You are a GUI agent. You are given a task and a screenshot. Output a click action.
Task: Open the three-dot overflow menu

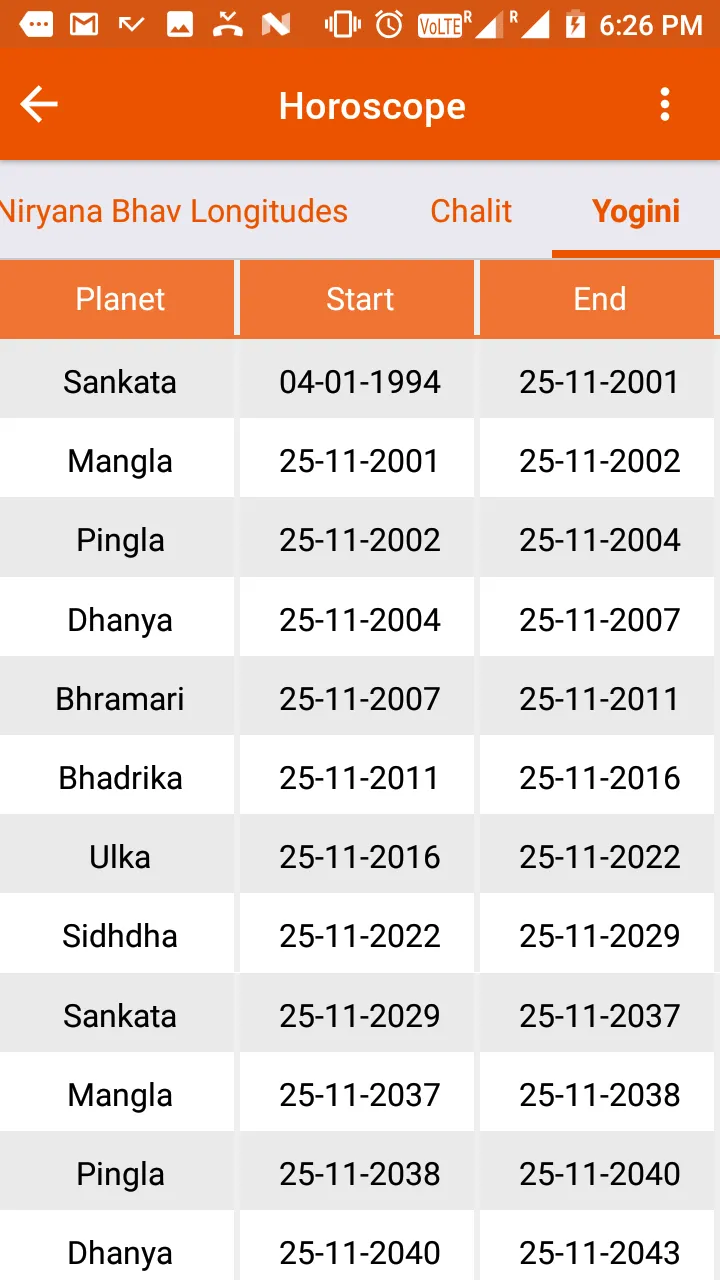665,104
